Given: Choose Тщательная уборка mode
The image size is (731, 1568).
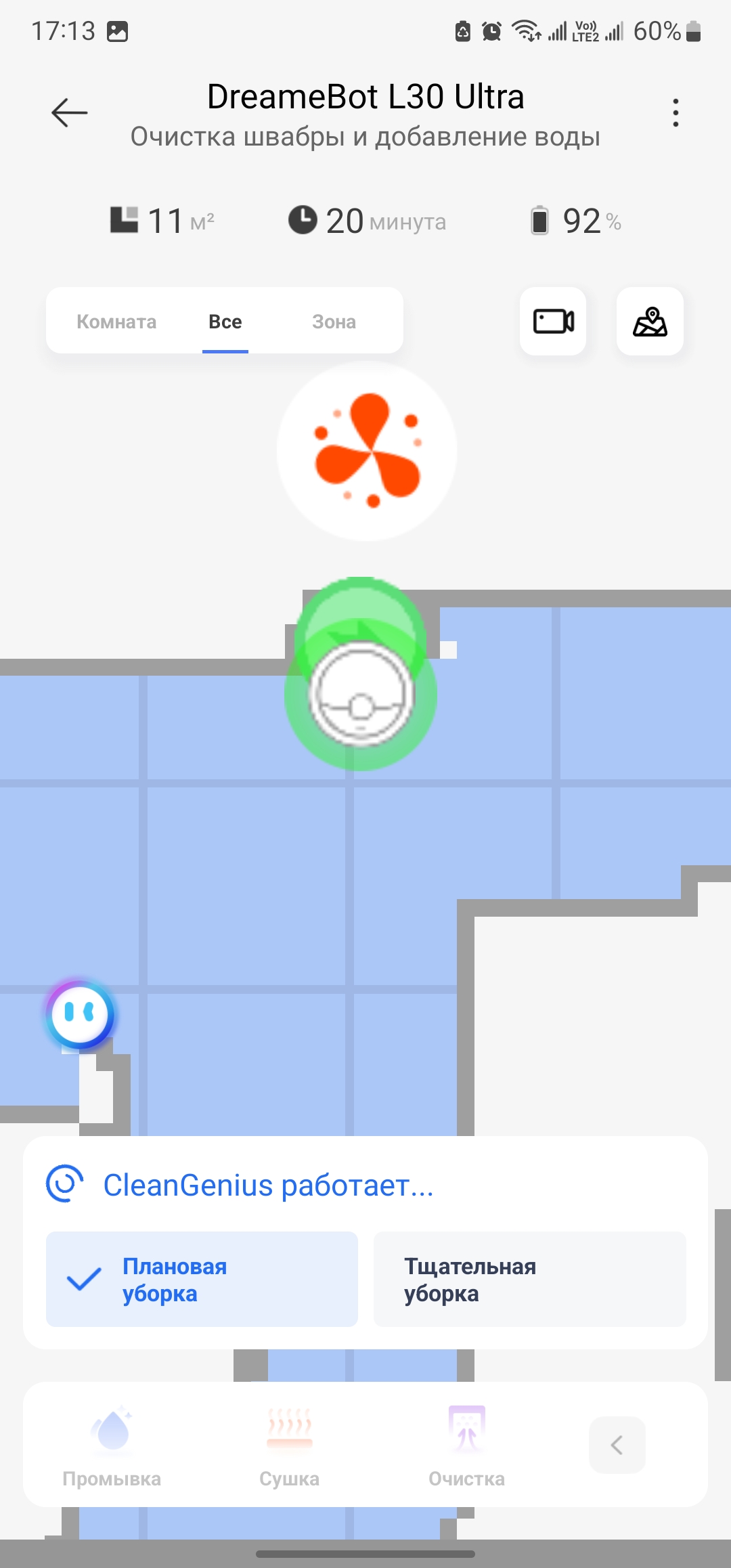Looking at the screenshot, I should [529, 1280].
